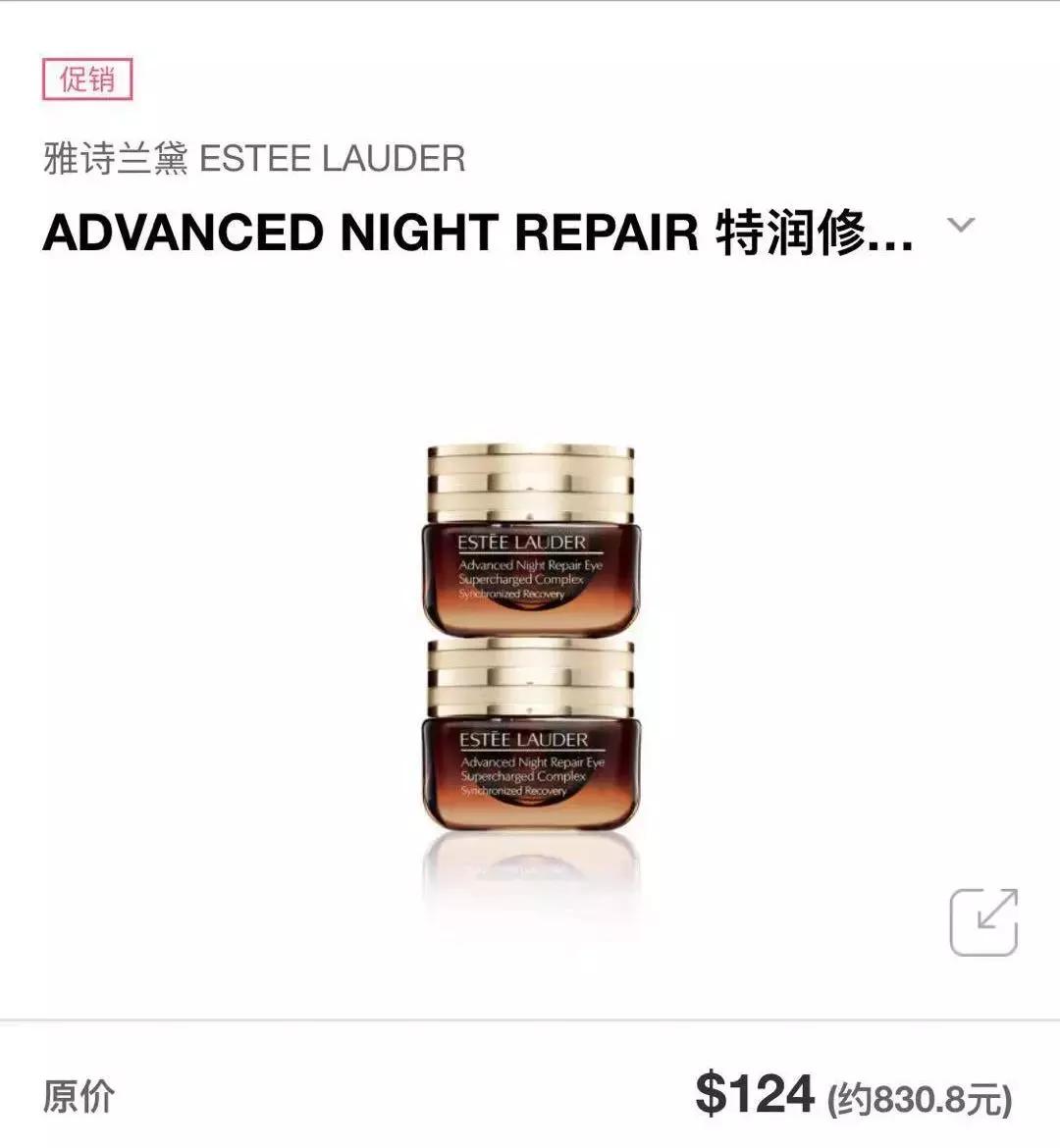Select the price bar at the bottom

(530, 1097)
